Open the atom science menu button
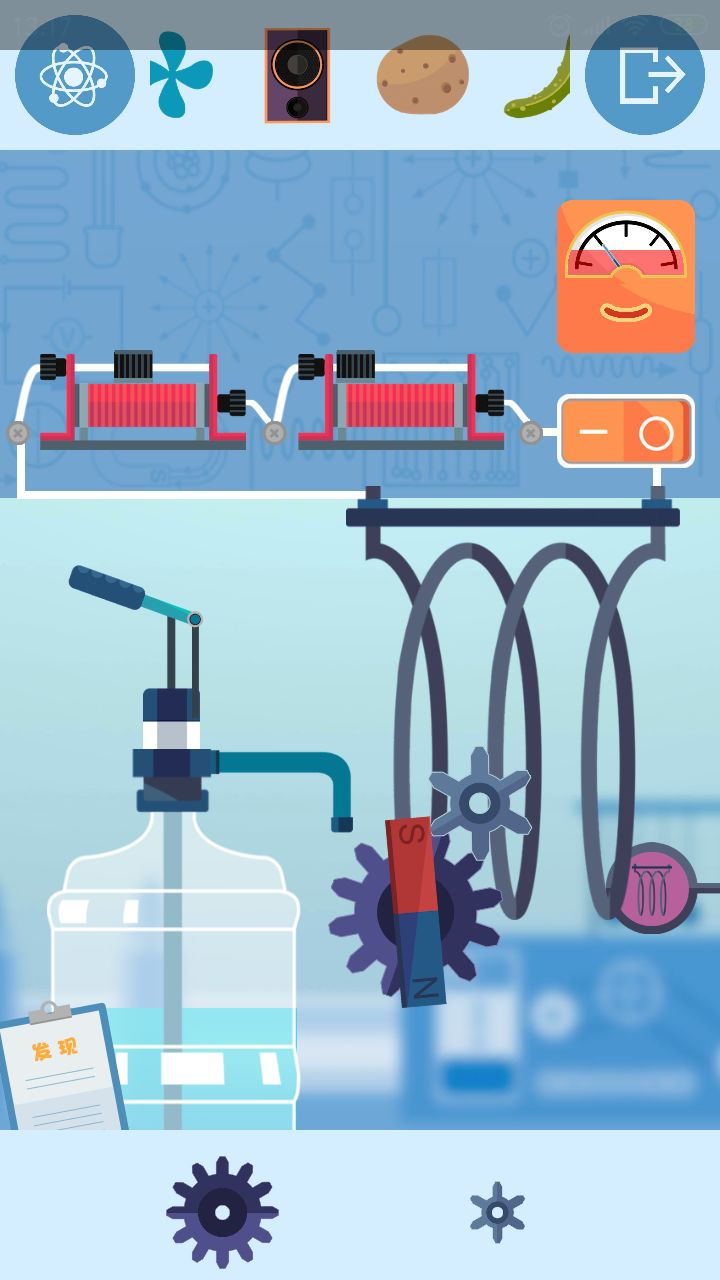 (x=75, y=76)
